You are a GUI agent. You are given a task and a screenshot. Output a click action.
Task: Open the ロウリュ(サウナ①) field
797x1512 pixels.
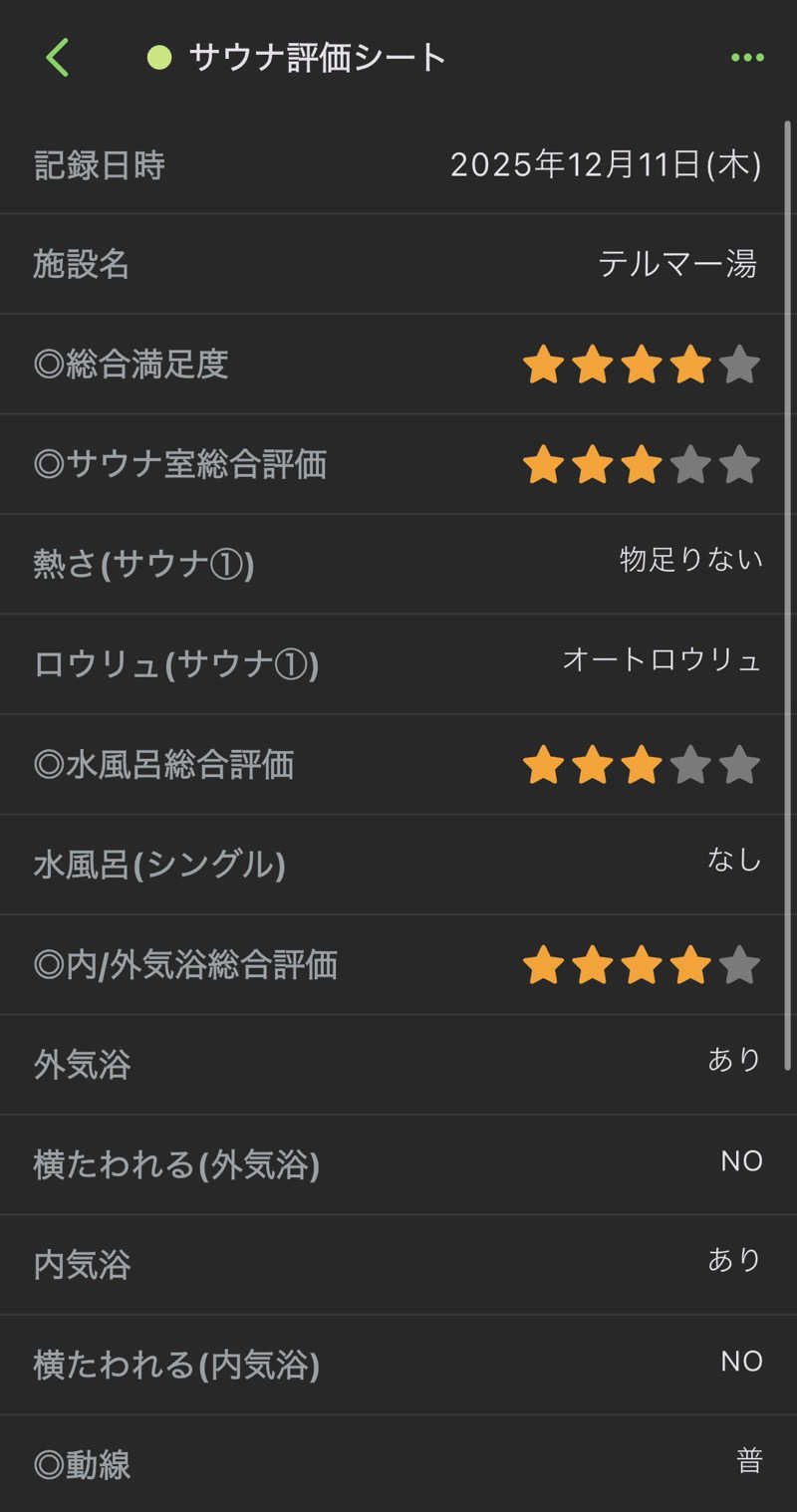pyautogui.click(x=398, y=663)
